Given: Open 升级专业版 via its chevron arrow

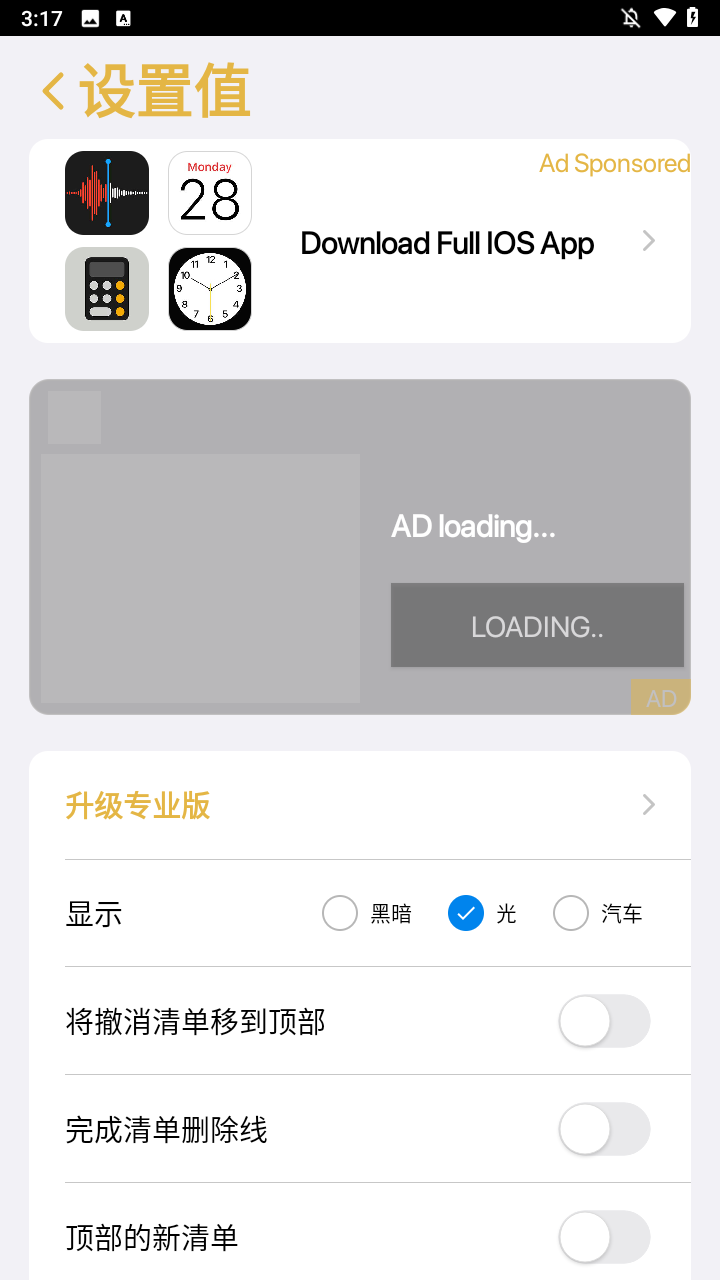Looking at the screenshot, I should point(648,804).
